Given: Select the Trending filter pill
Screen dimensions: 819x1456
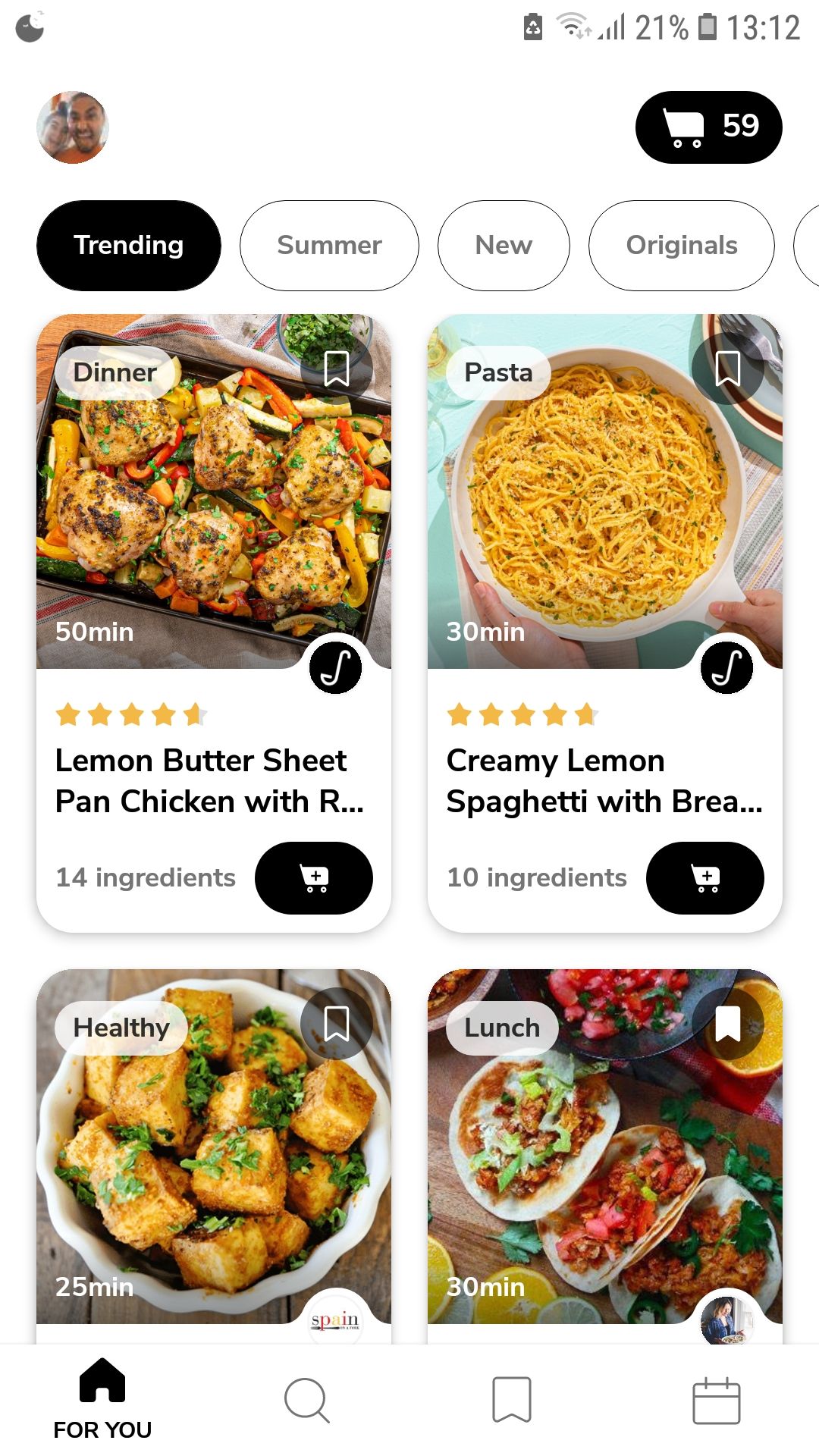Looking at the screenshot, I should [x=128, y=245].
